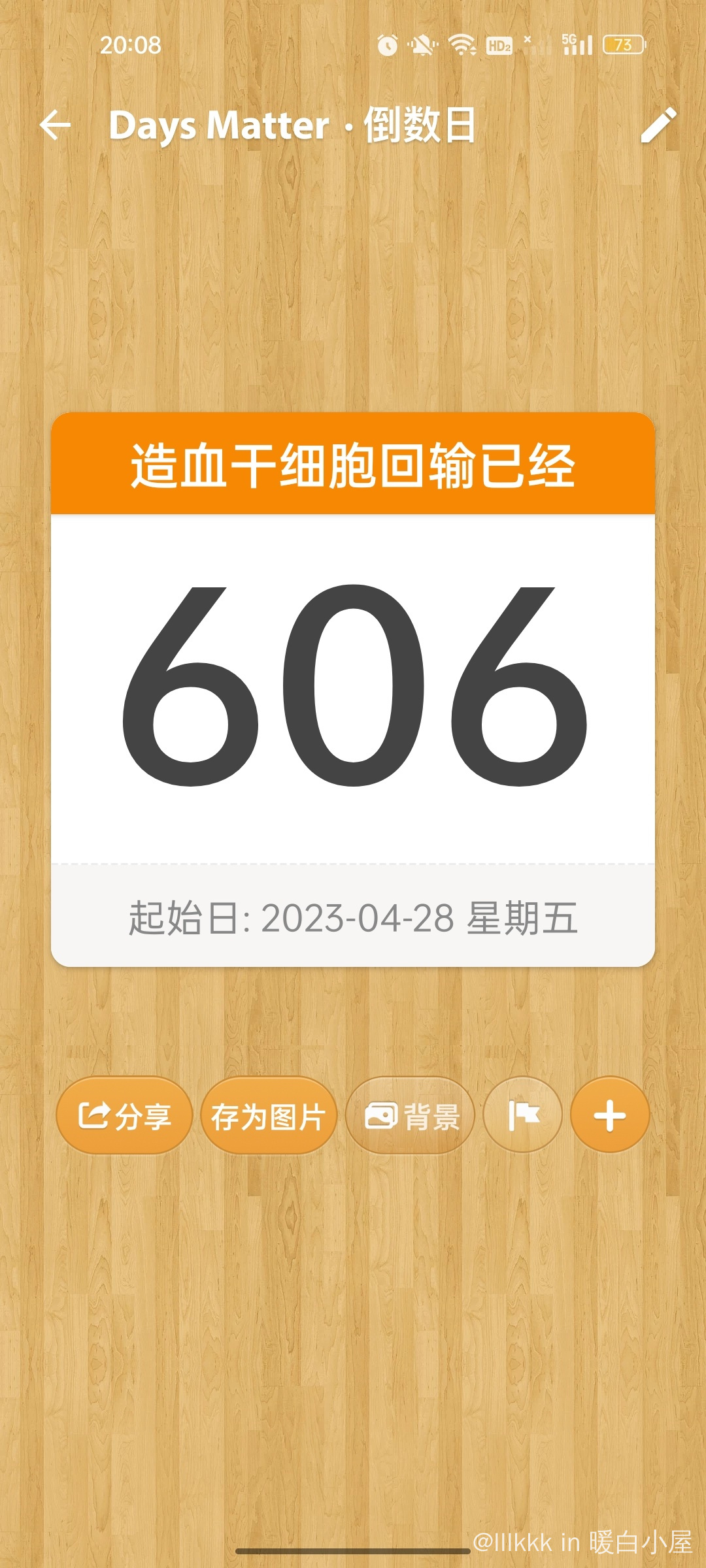Viewport: 706px width, 1568px height.
Task: Tap the 分享 share button
Action: click(124, 1115)
